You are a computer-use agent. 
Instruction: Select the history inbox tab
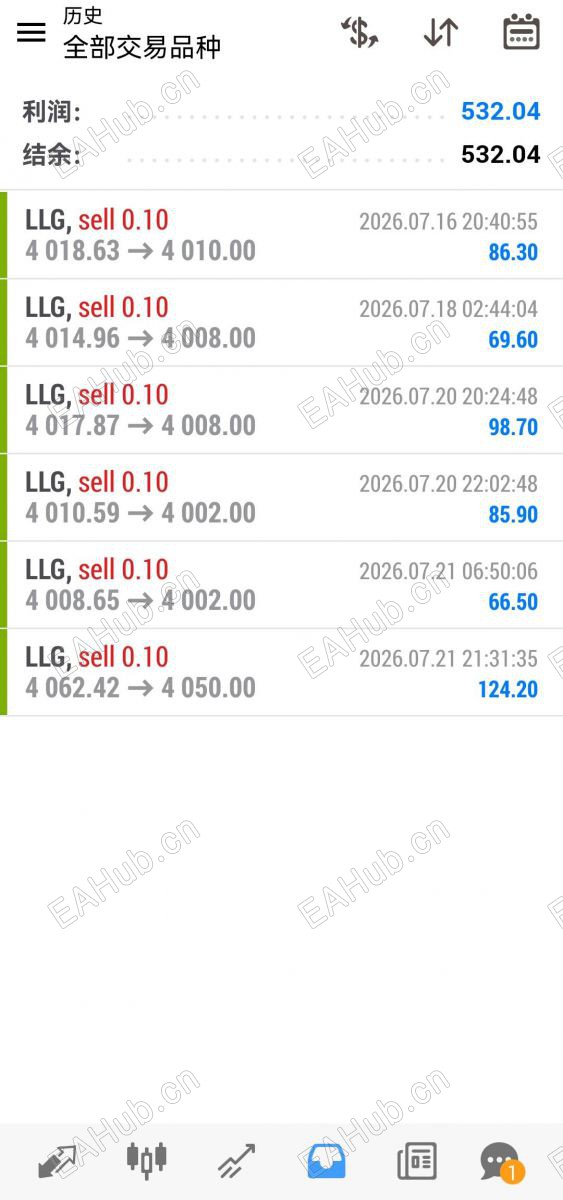pos(326,1161)
